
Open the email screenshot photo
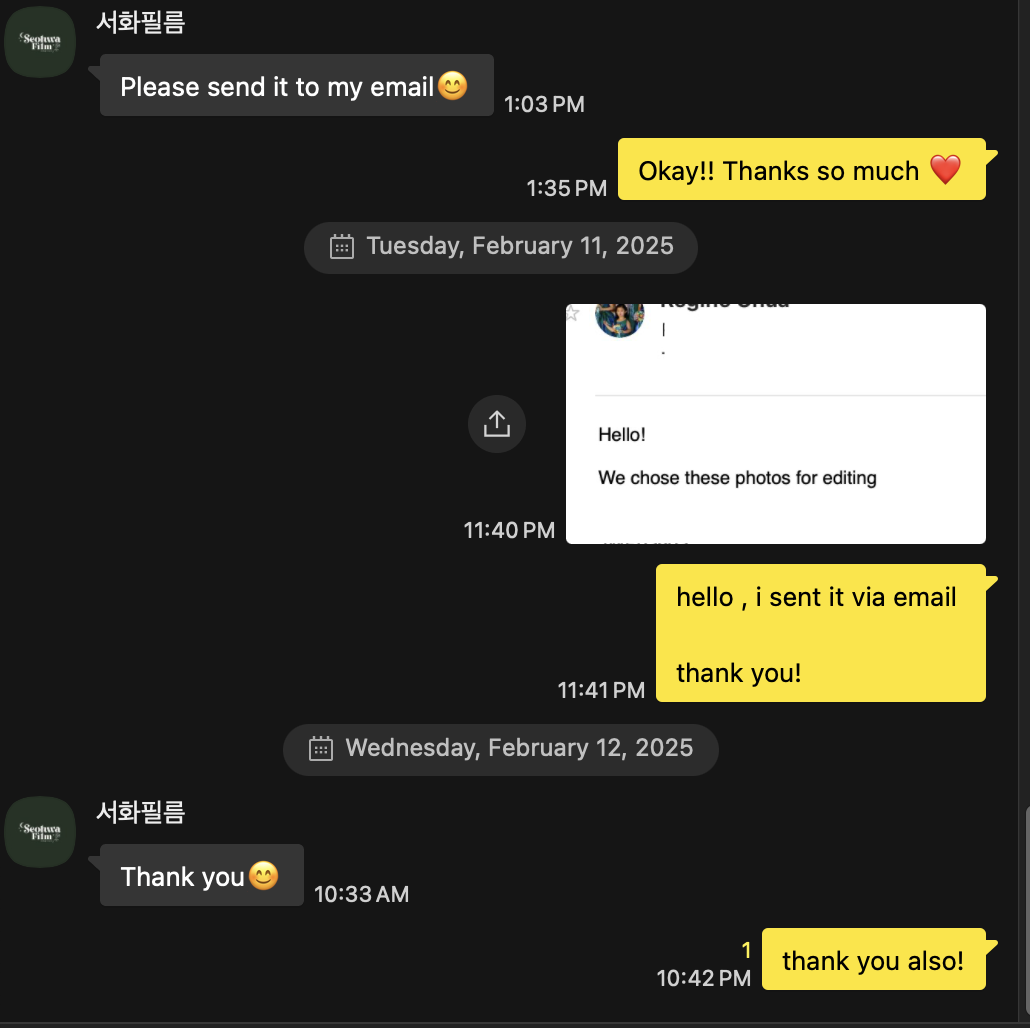775,424
